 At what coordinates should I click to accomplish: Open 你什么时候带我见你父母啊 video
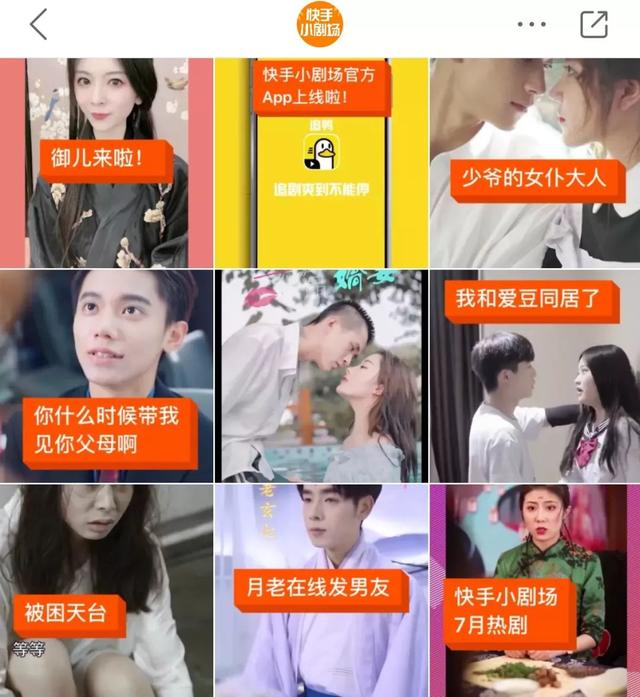[106, 376]
